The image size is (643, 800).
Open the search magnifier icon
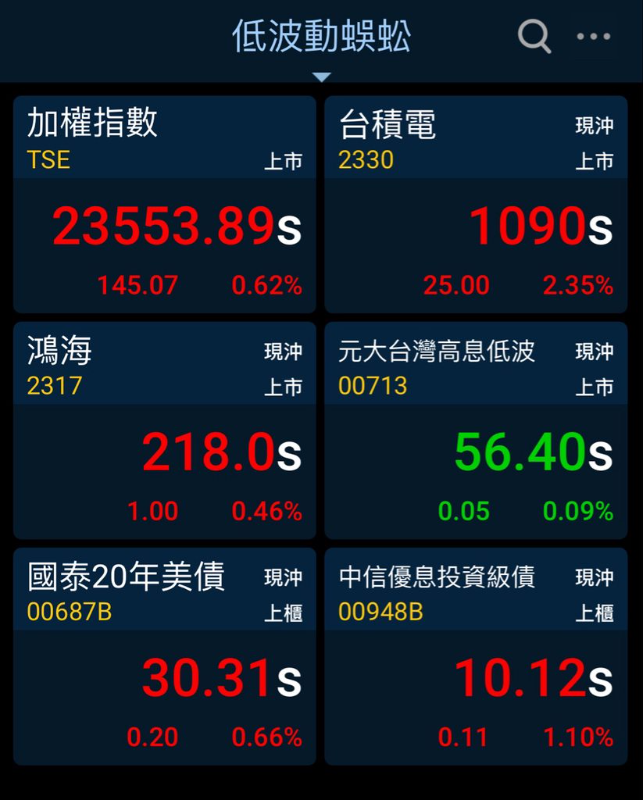[534, 38]
